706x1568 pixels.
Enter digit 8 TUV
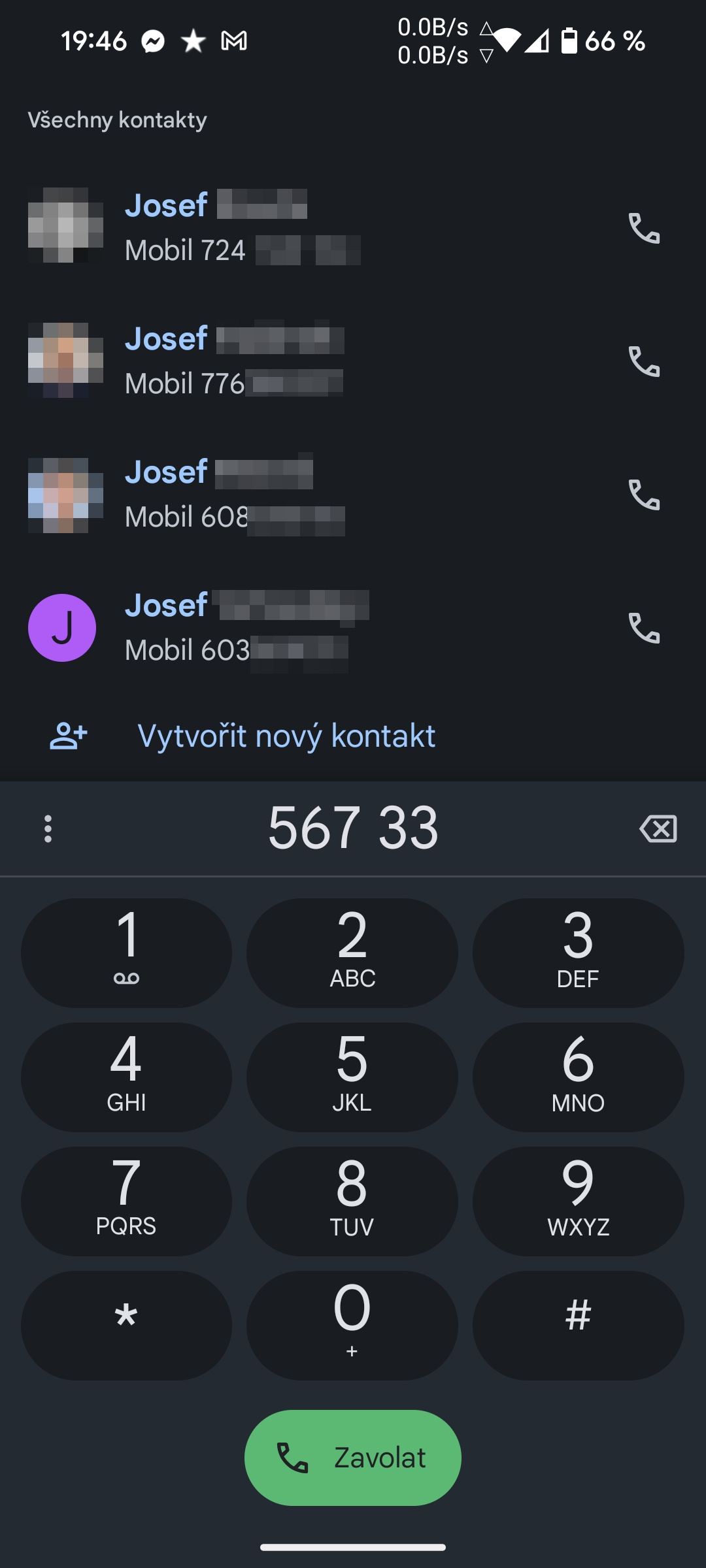[x=352, y=1201]
